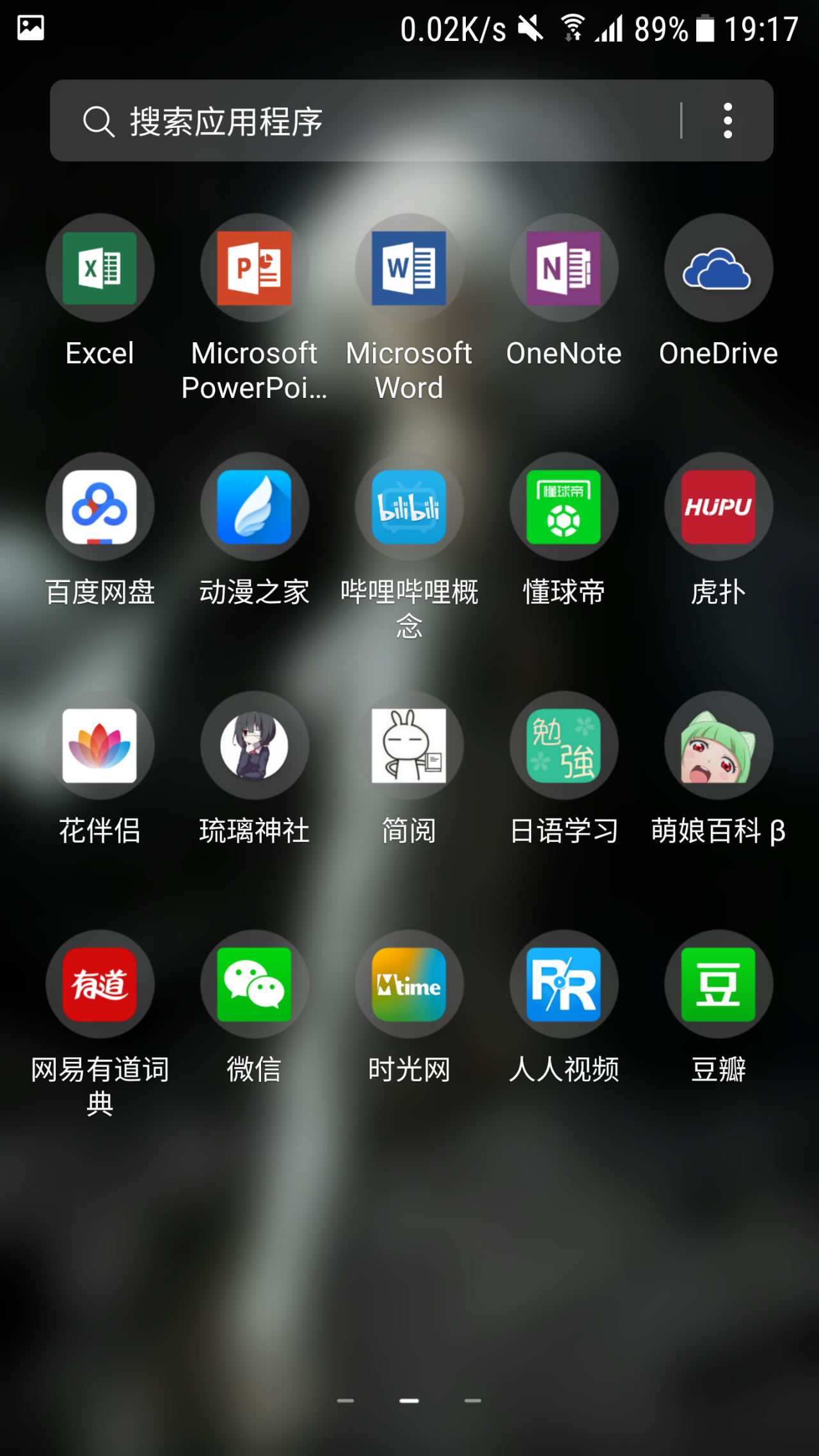Viewport: 819px width, 1456px height.
Task: Launch 微信 WeChat
Action: (254, 985)
